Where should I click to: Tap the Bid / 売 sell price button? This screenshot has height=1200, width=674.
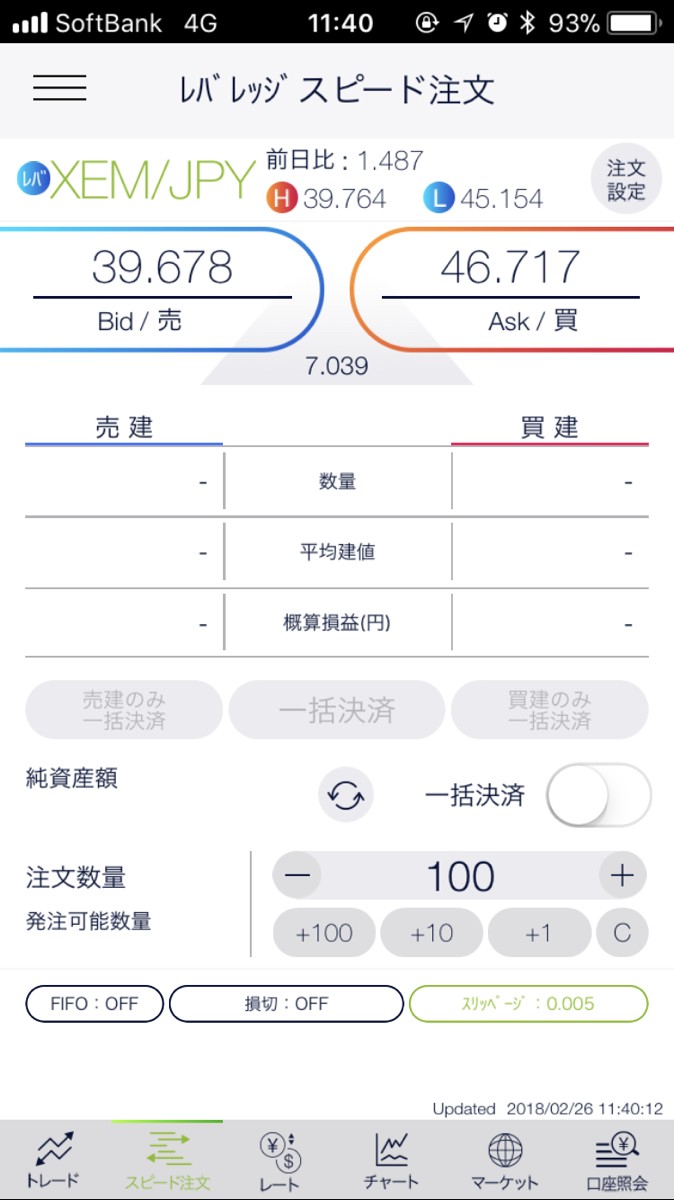click(x=160, y=289)
